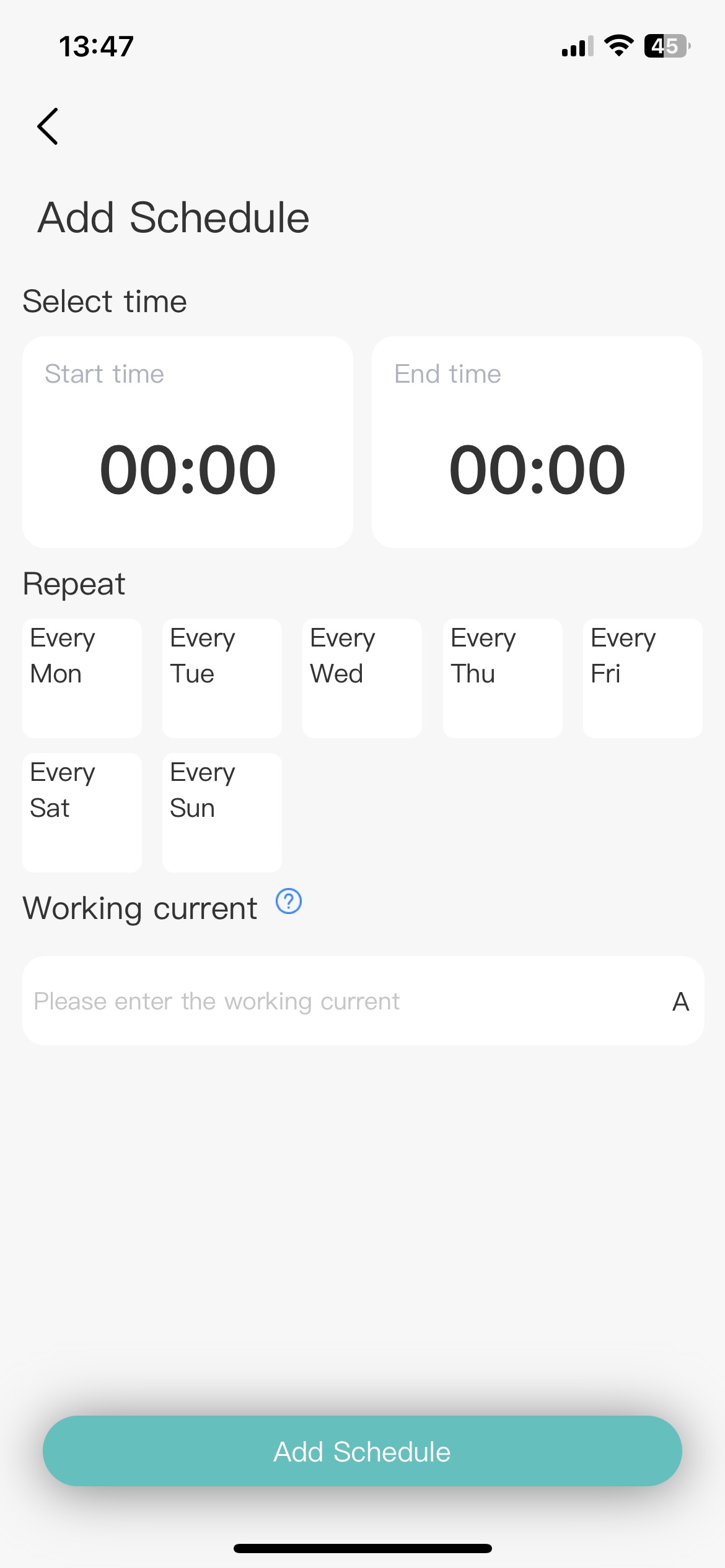Tap the teal Add Schedule button
Screen dimensions: 725x1568
(362, 1451)
